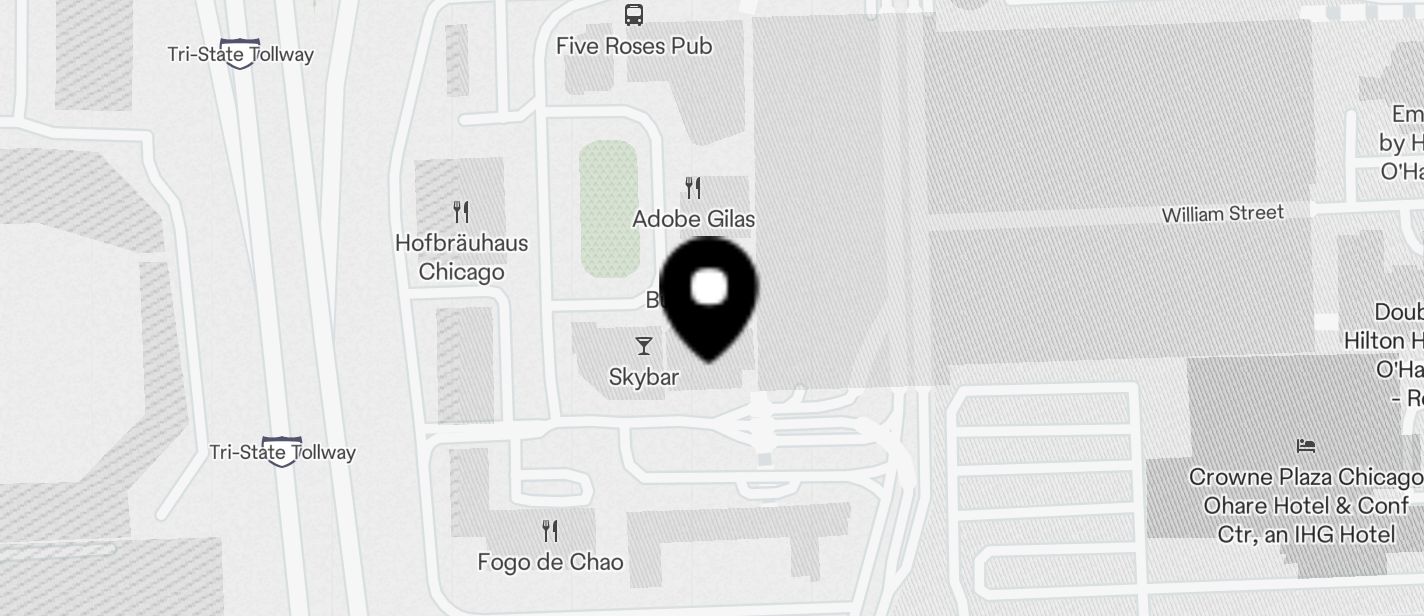Select the Skybar cocktail marker
Screen dimensions: 1424x616
tap(644, 346)
